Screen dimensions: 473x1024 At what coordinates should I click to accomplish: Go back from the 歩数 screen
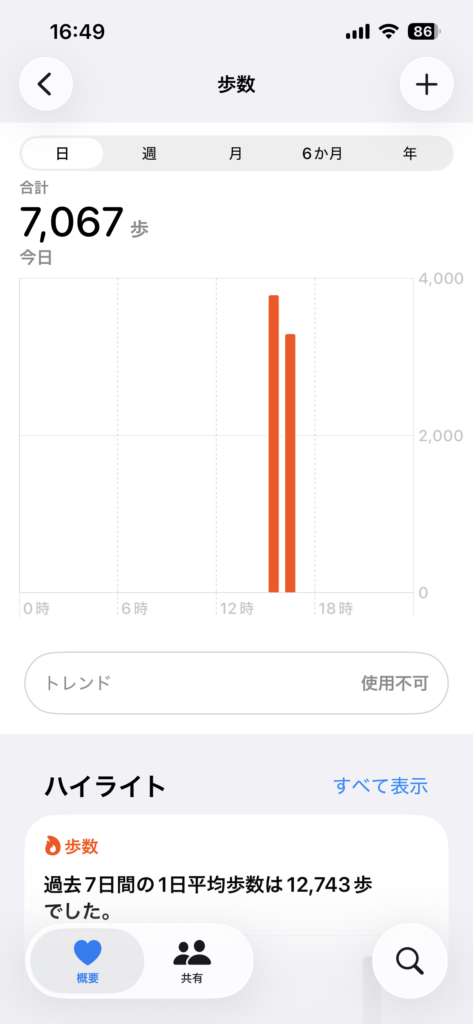pyautogui.click(x=46, y=84)
